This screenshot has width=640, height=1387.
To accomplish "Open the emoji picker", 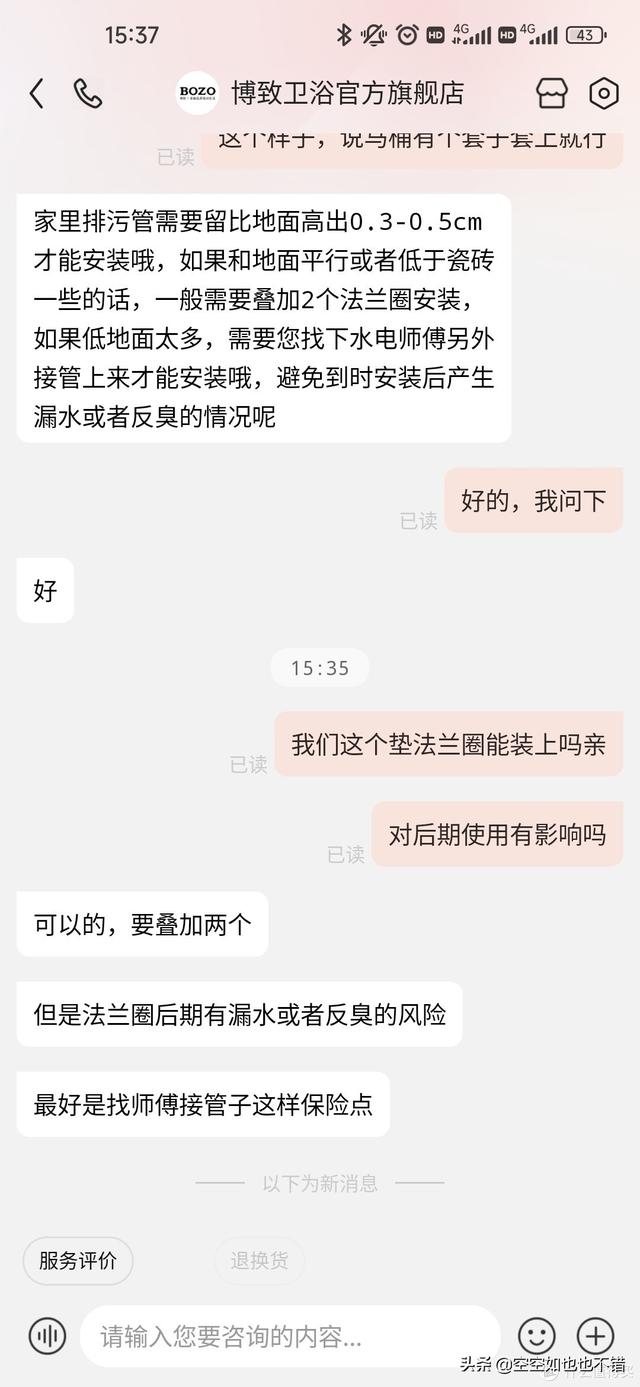I will (537, 1336).
